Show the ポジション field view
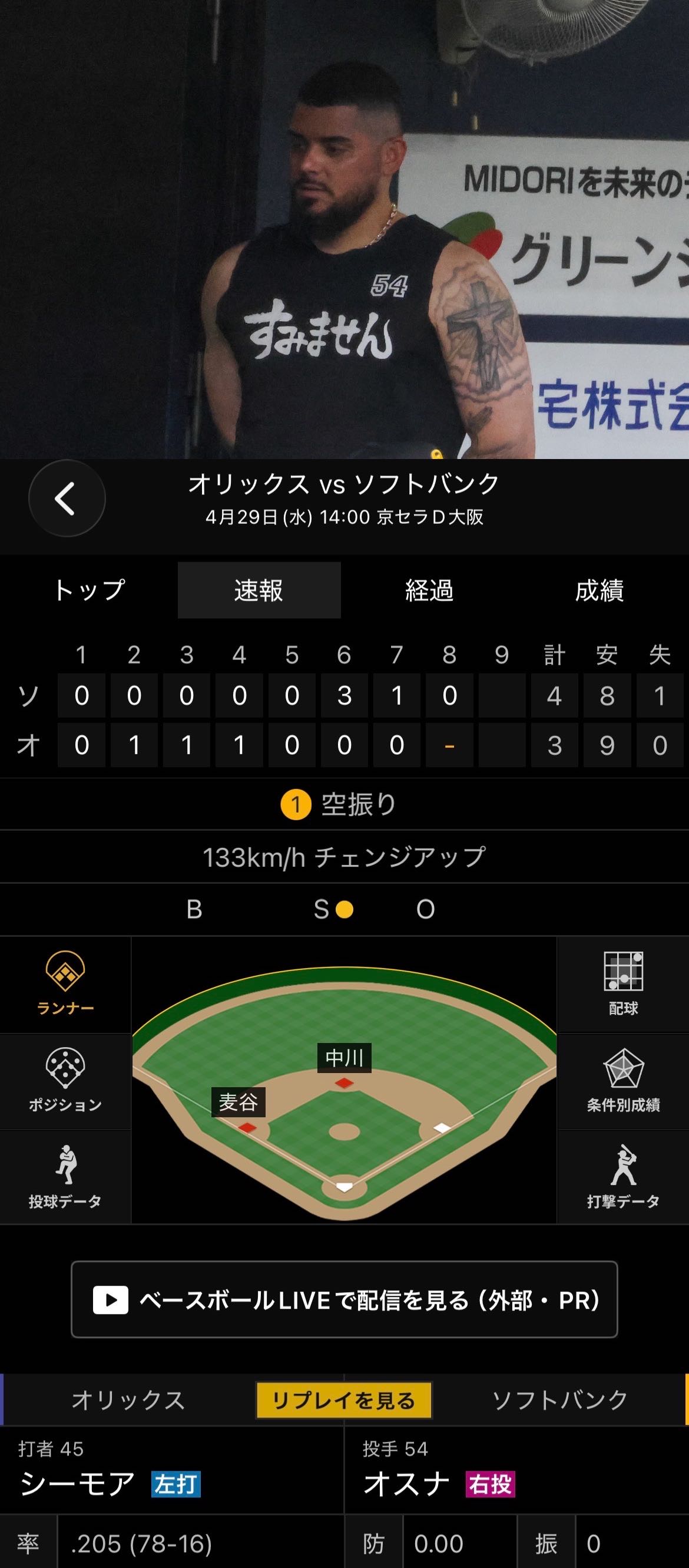 coord(65,1081)
